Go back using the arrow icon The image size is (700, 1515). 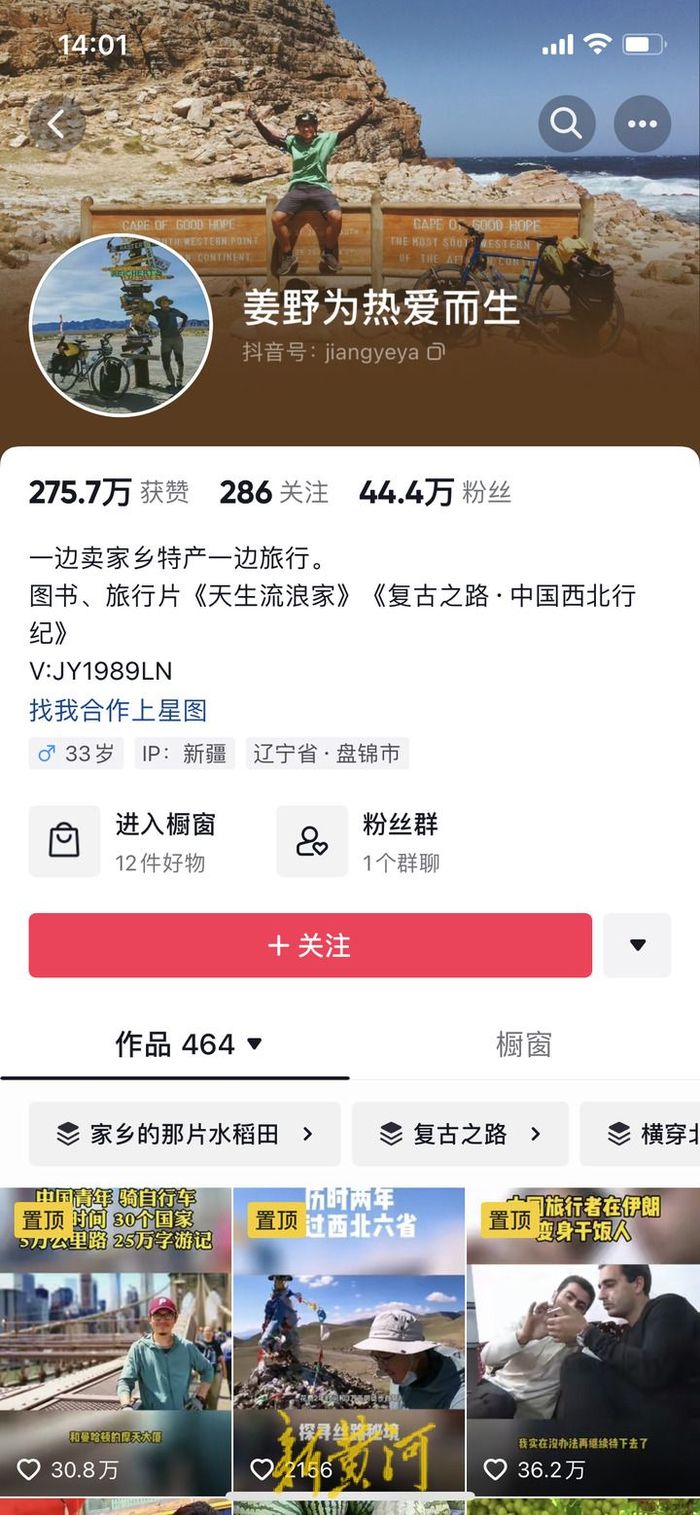[x=56, y=125]
